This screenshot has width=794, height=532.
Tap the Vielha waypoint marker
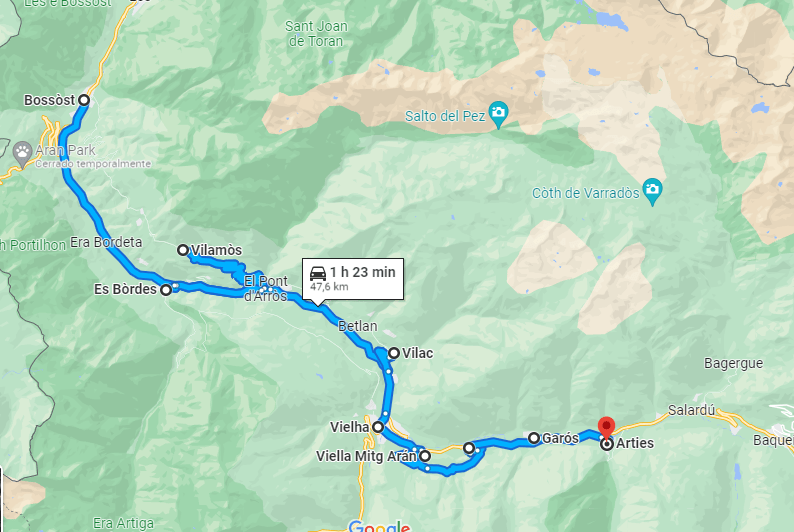378,427
